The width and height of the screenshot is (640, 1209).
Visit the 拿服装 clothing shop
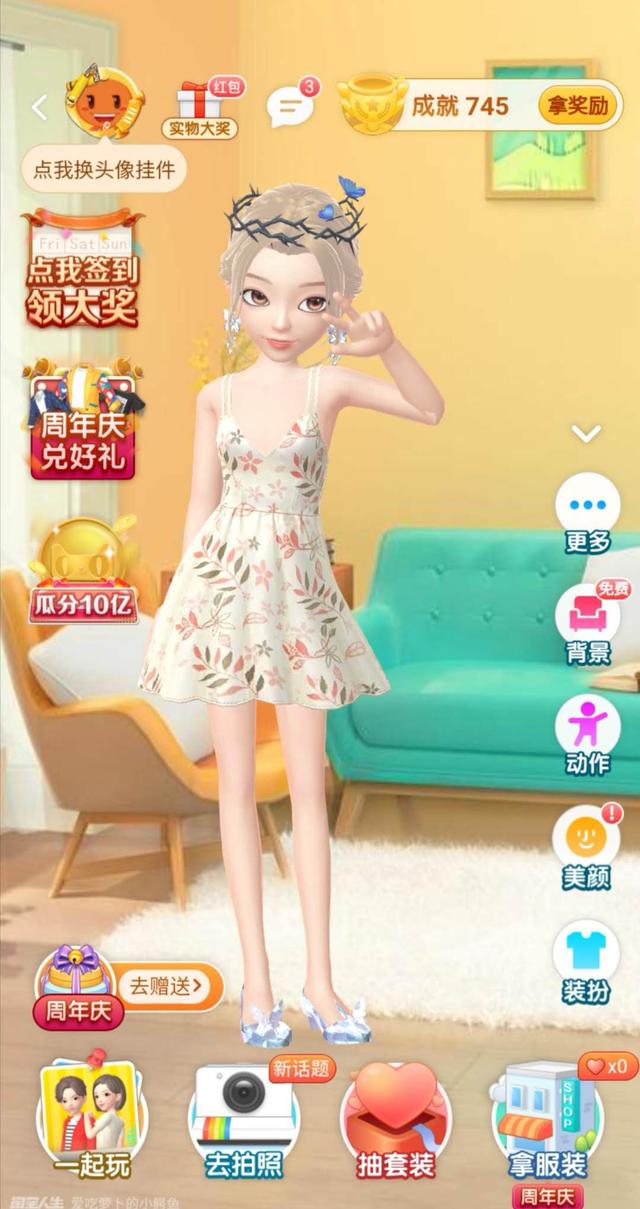[x=548, y=1120]
